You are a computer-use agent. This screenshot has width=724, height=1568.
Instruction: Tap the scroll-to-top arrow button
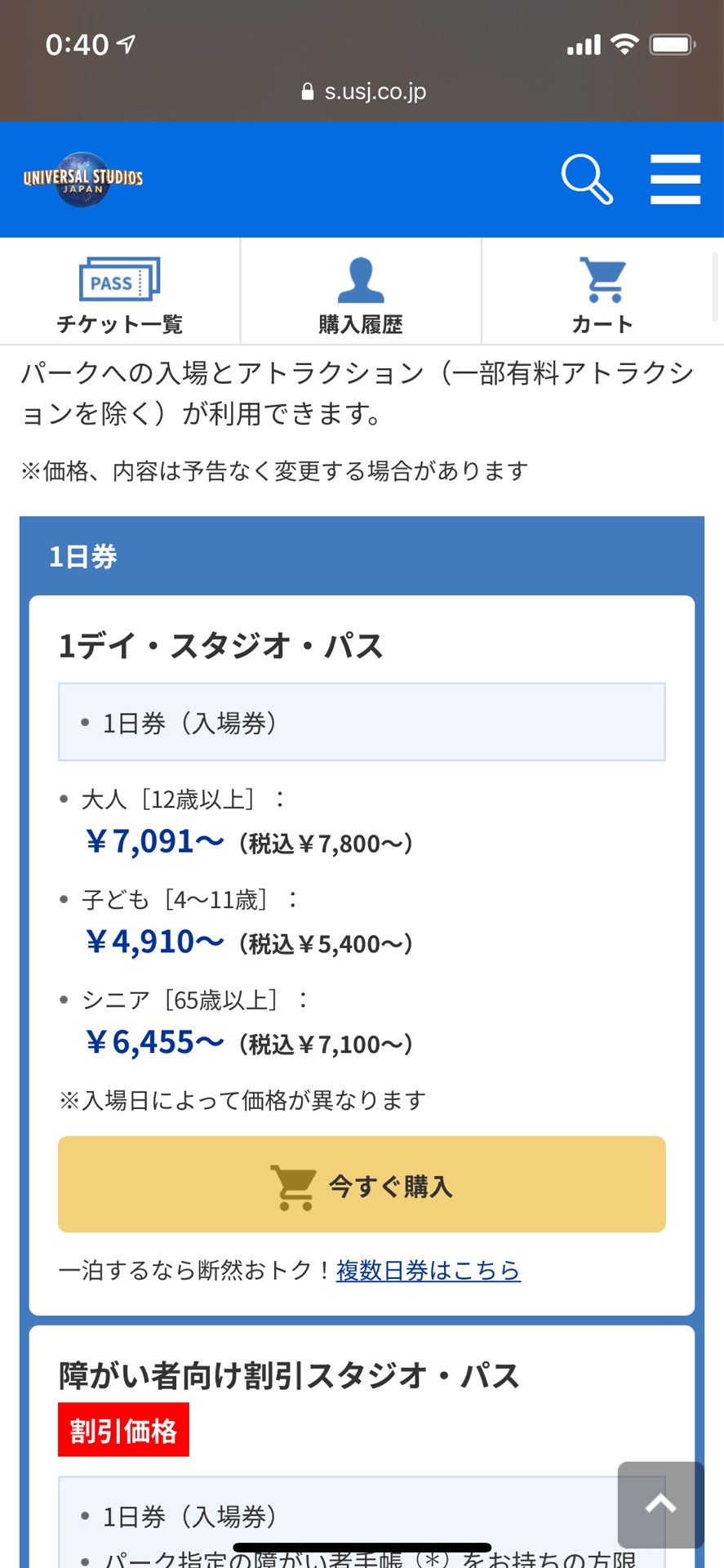pos(661,1504)
